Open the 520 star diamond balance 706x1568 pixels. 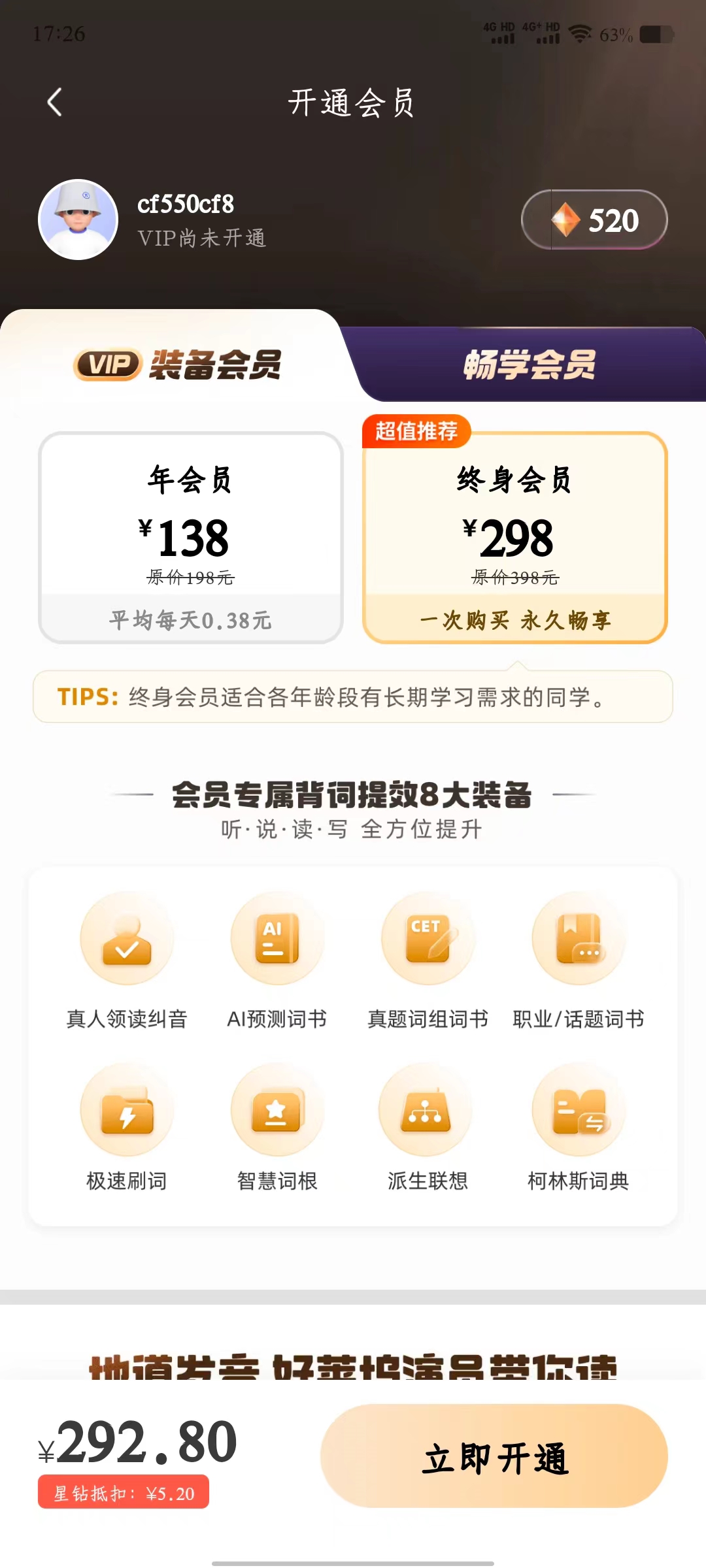click(594, 220)
